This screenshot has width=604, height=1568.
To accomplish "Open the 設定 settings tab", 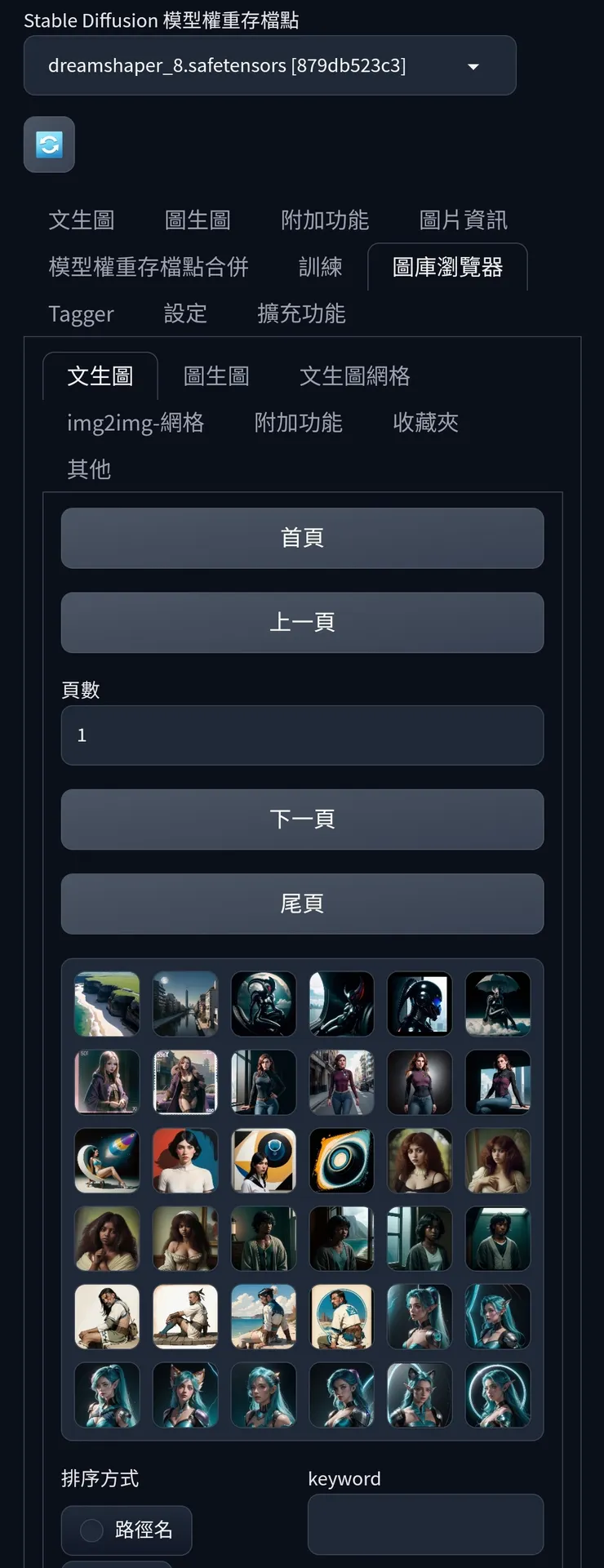I will tap(184, 313).
